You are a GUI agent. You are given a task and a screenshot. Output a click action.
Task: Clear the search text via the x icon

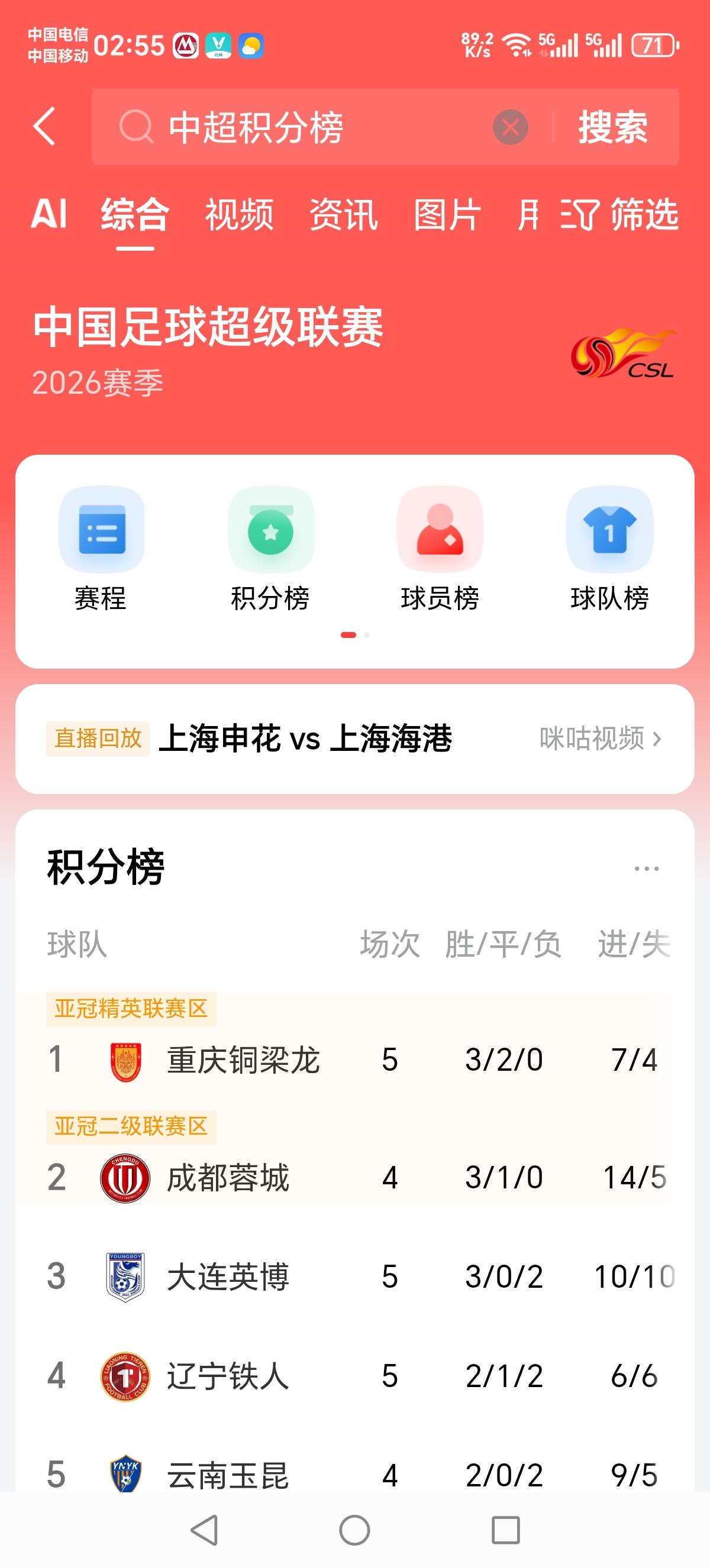[x=509, y=127]
